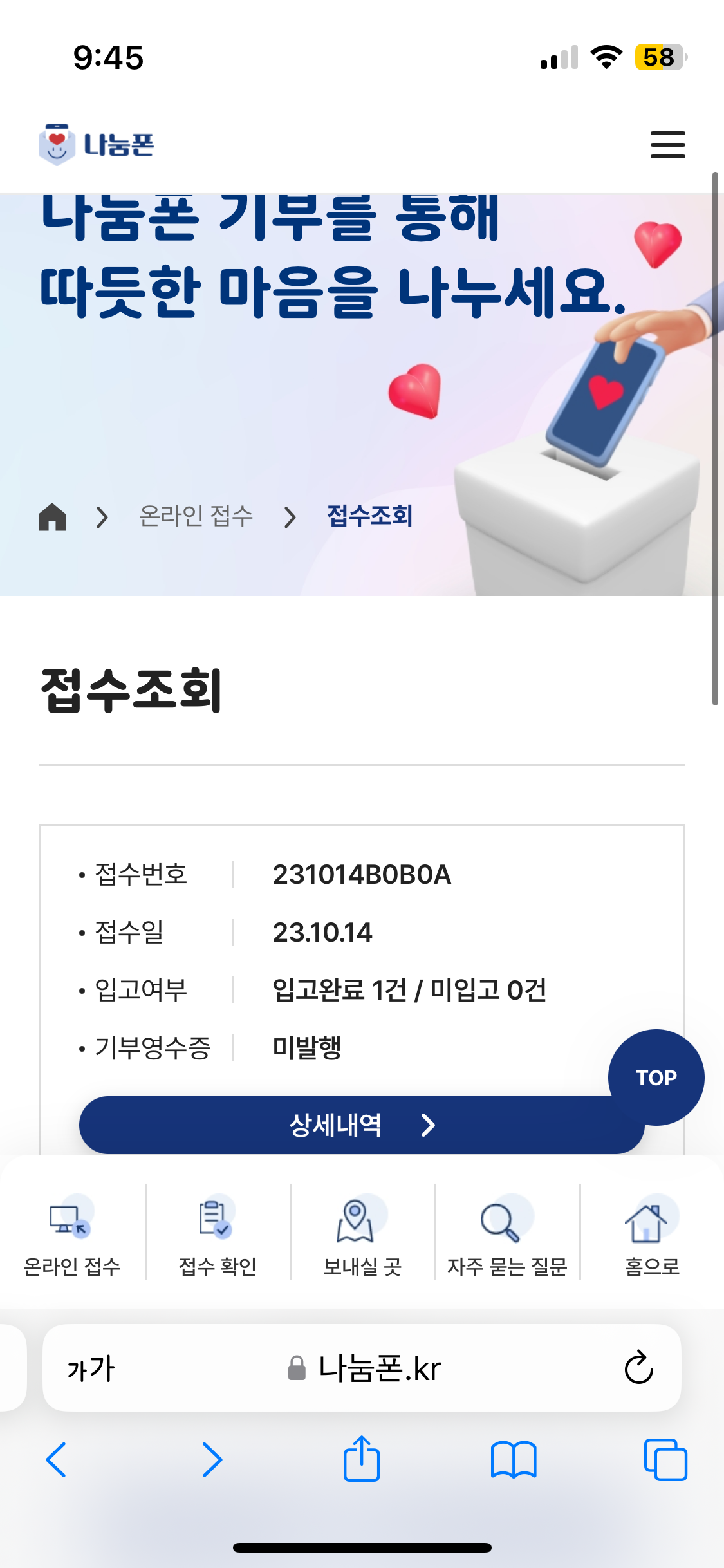Open Safari bookmarks

(x=513, y=1460)
